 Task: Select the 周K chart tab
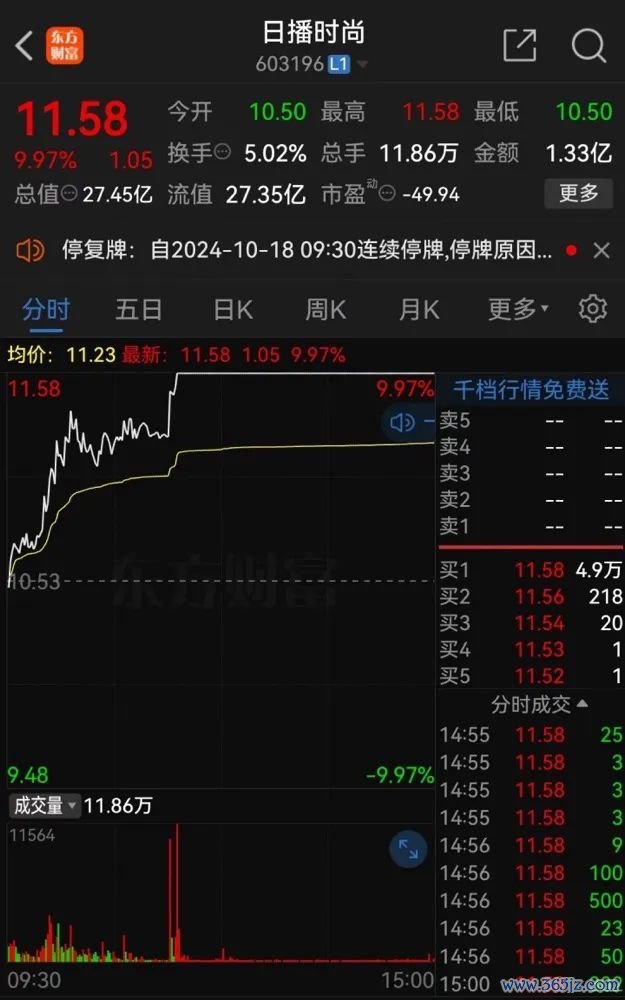point(326,309)
